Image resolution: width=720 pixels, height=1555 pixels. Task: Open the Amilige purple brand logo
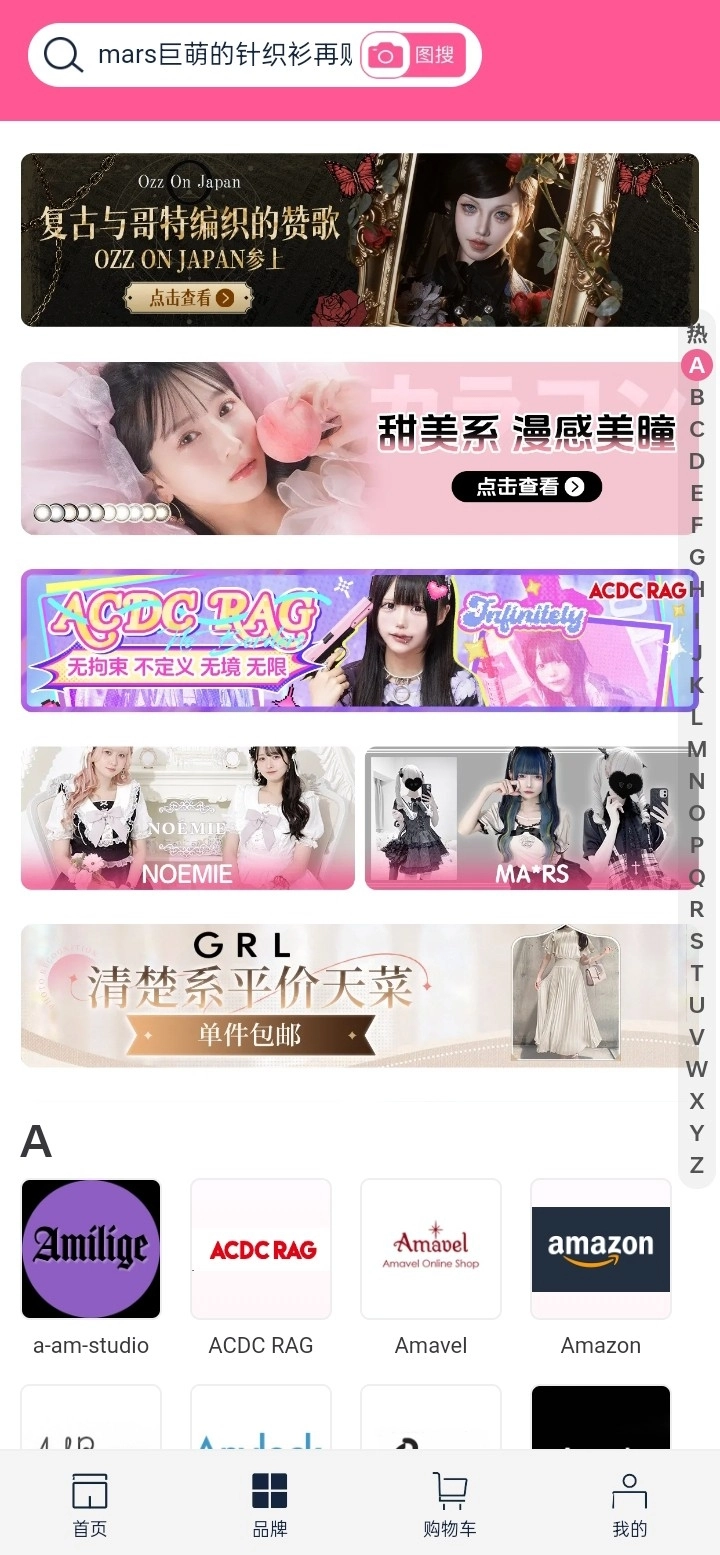click(90, 1249)
